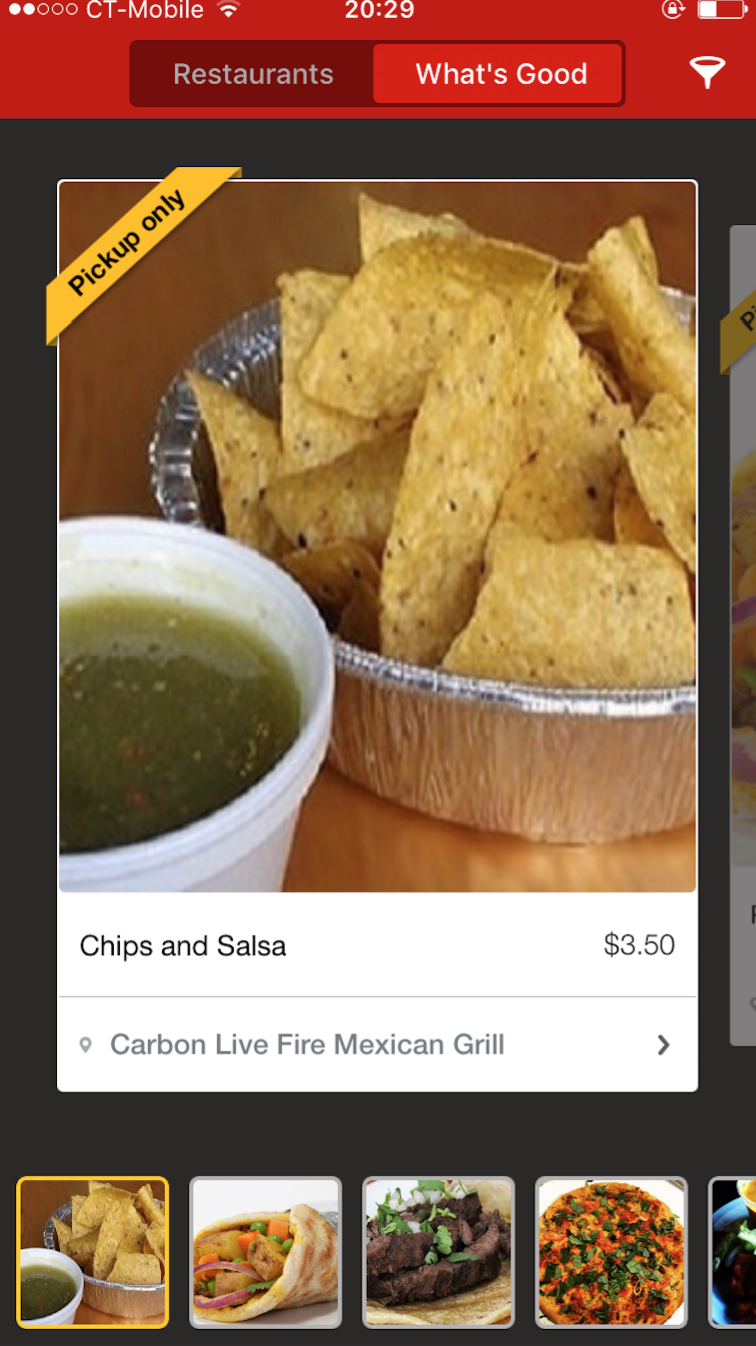
Task: Open the filter funnel icon
Action: [x=706, y=72]
